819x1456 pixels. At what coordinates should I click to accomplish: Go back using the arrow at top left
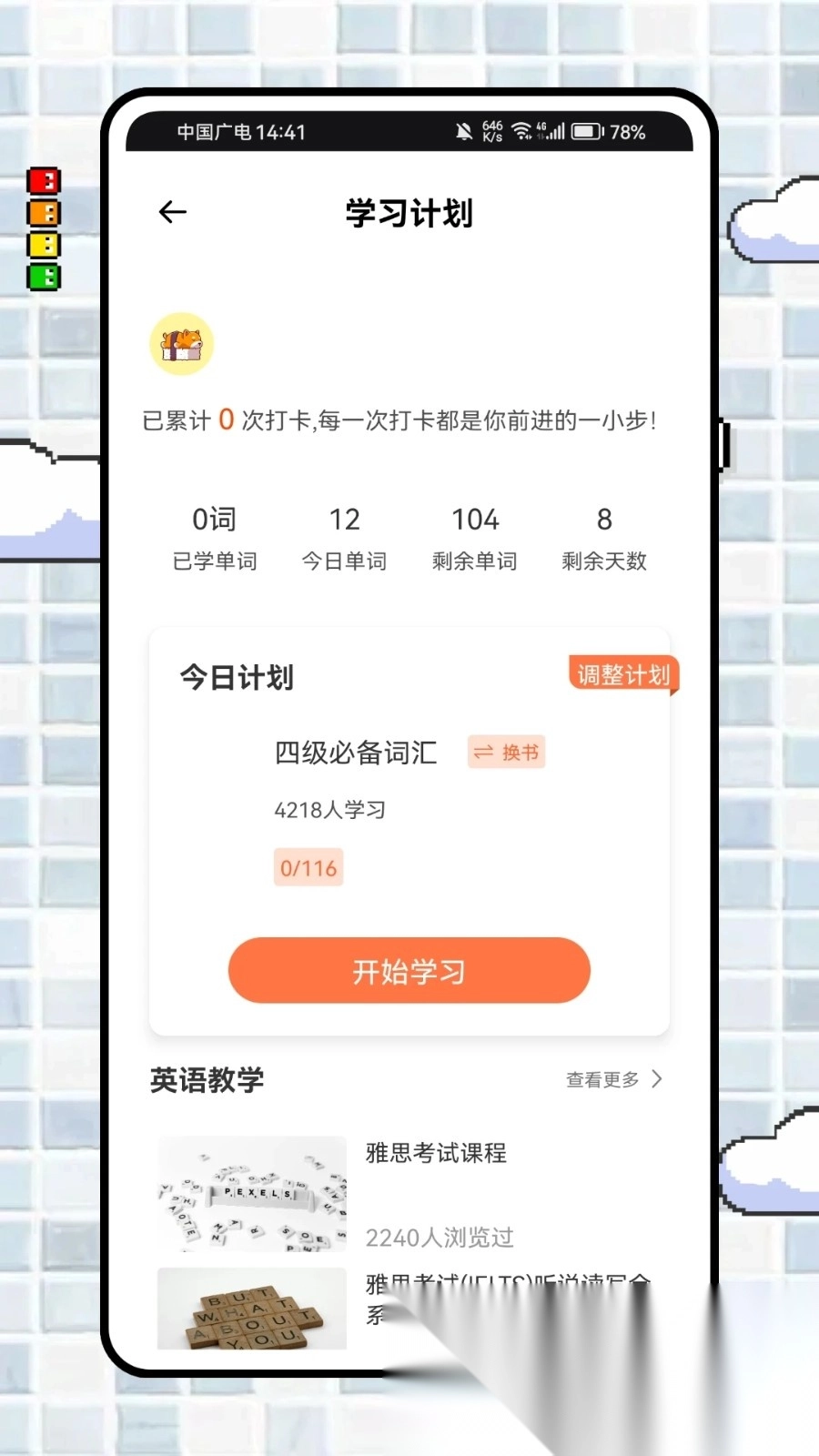point(172,211)
